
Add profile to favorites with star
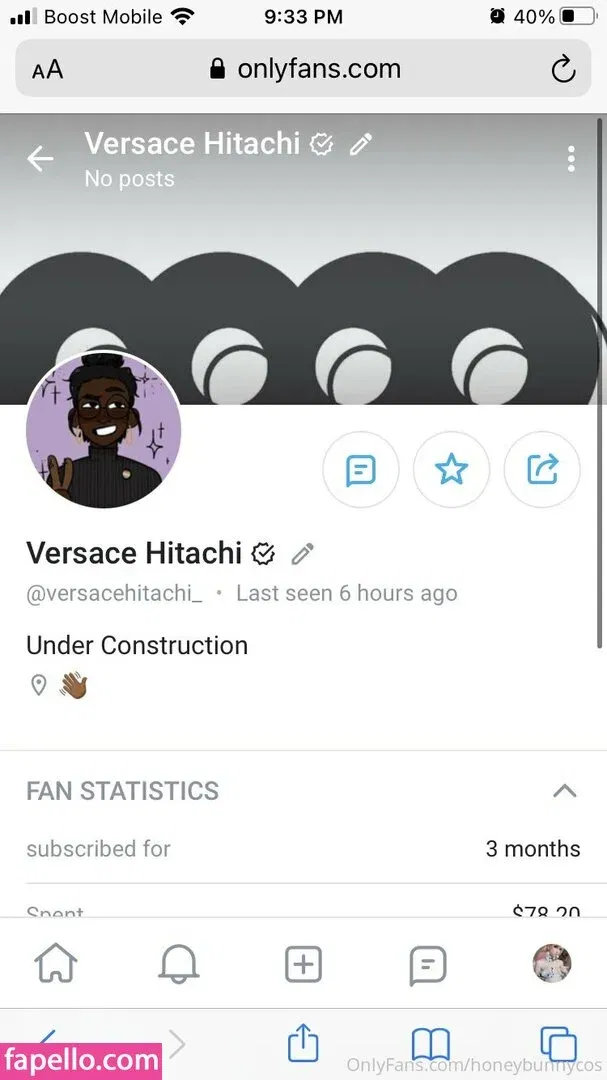coord(452,469)
